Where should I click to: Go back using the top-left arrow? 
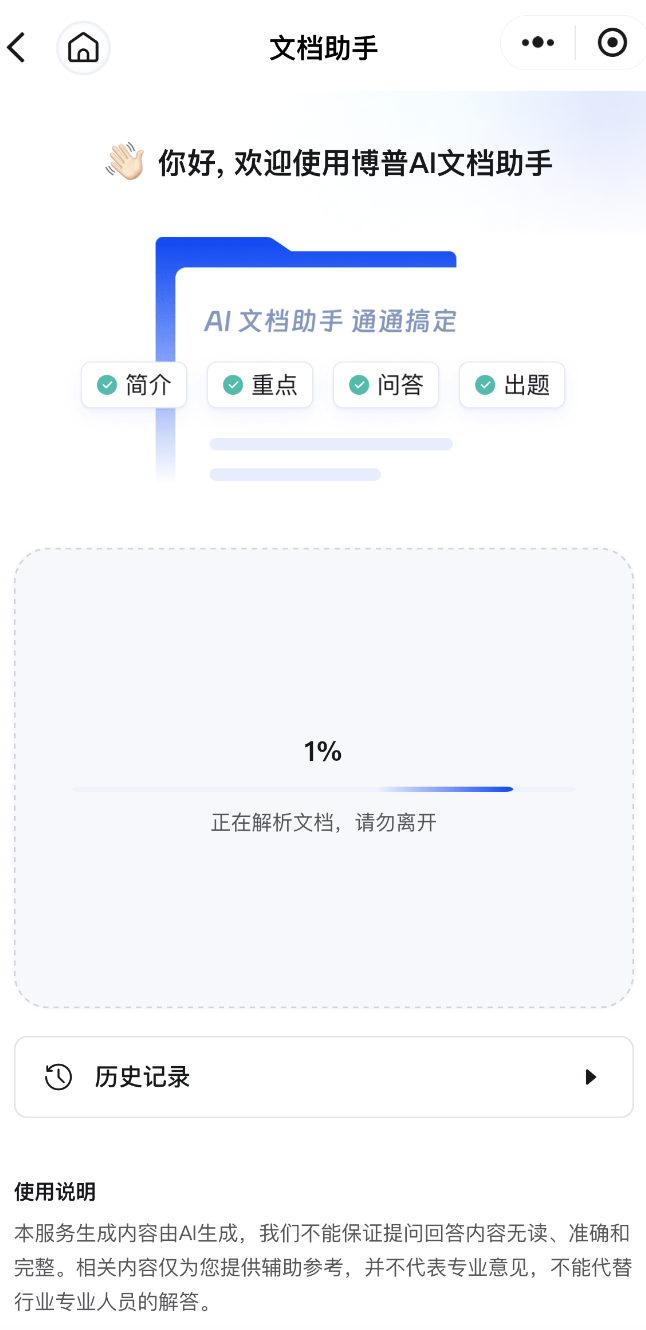[x=17, y=47]
